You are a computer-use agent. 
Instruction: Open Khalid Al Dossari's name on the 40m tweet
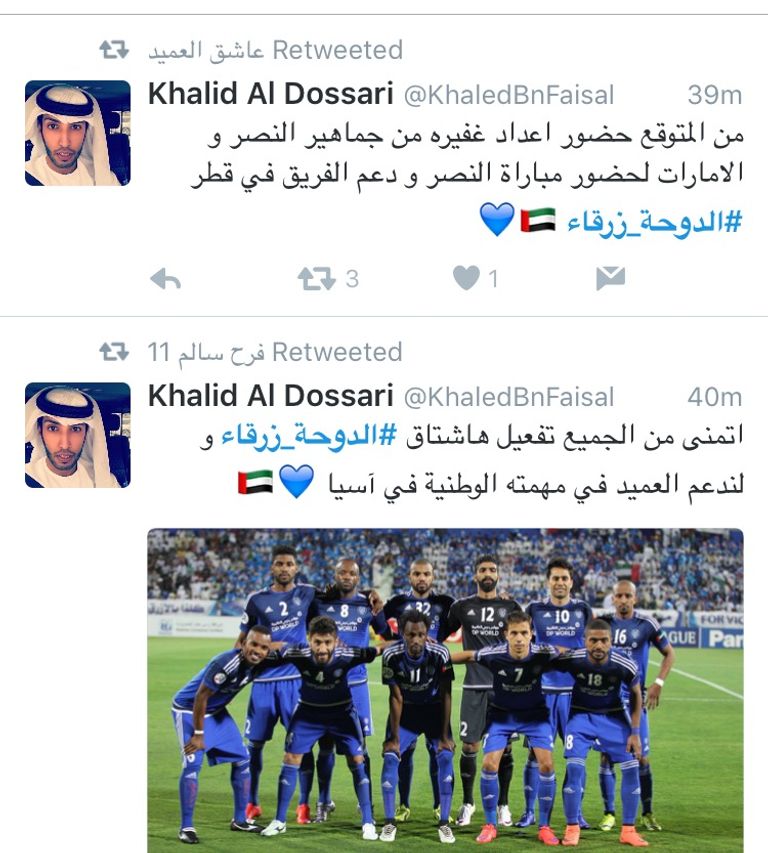[269, 397]
